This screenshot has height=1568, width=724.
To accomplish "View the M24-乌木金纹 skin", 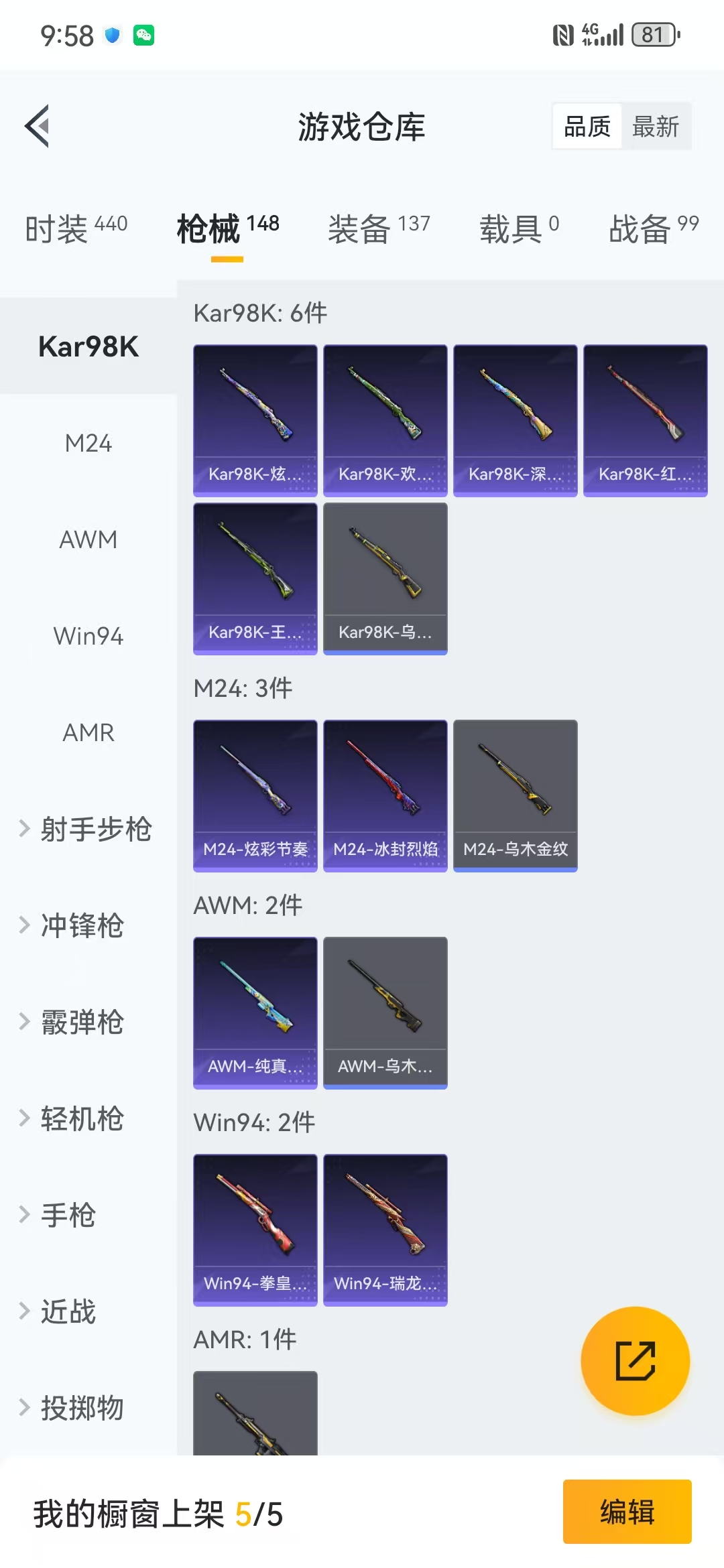I will [x=515, y=795].
